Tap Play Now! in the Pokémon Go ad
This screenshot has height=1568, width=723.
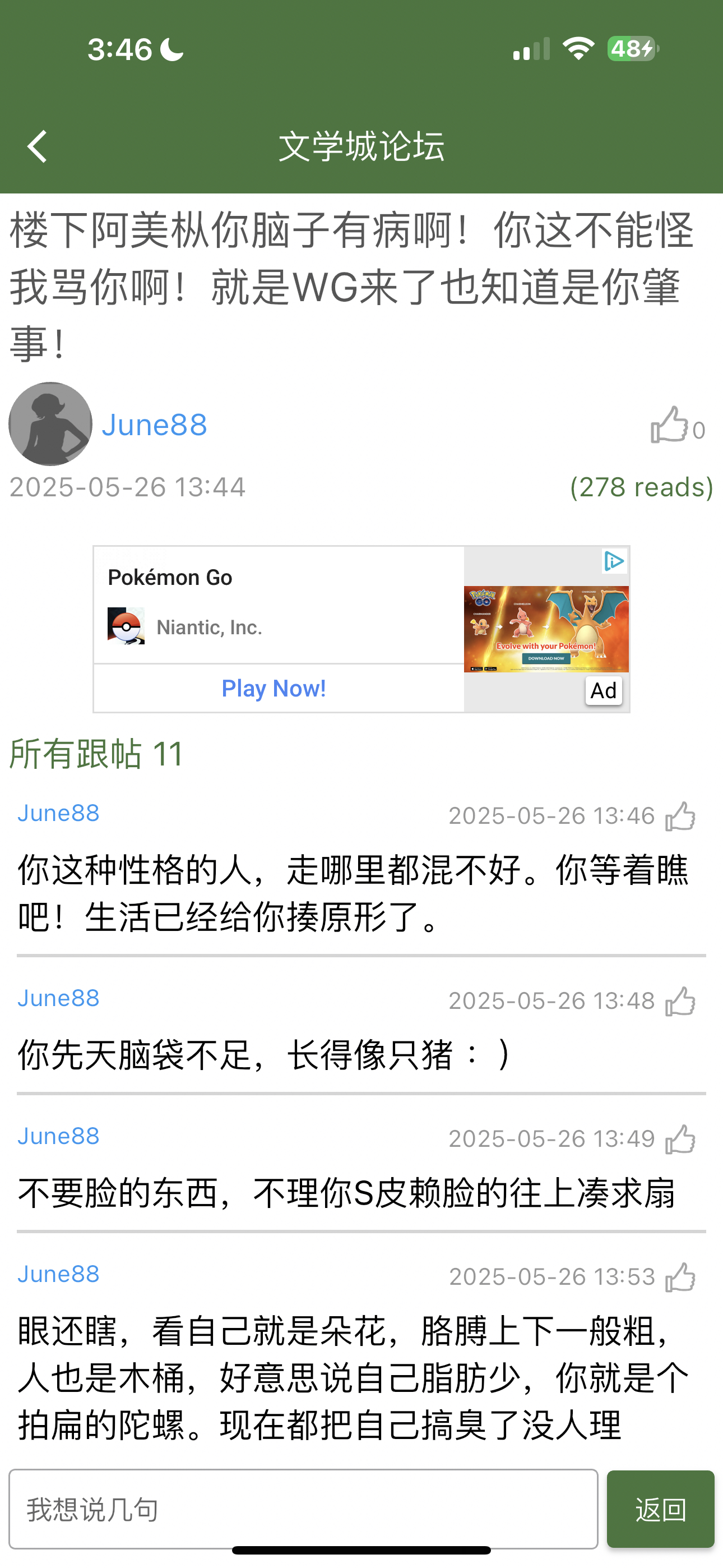point(274,689)
